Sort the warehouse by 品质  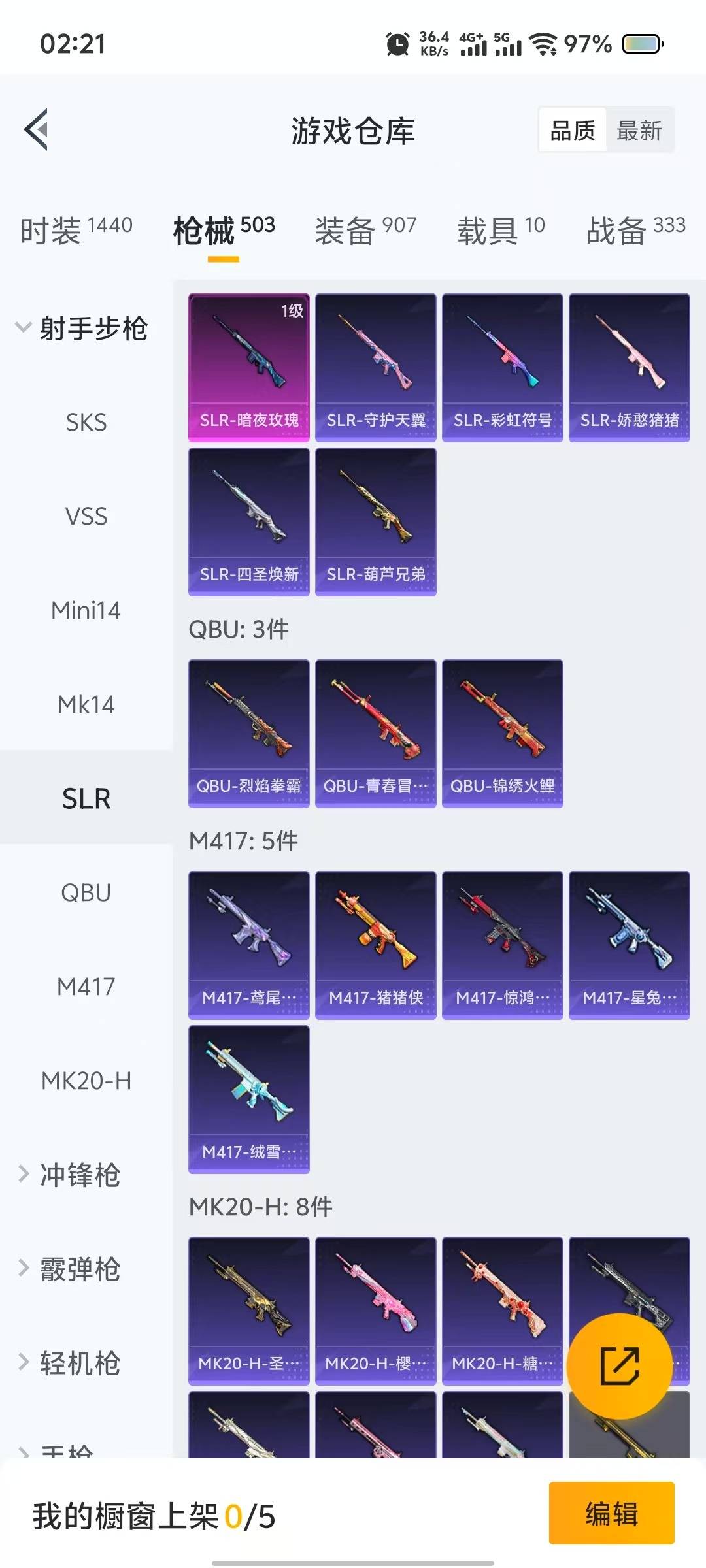click(x=573, y=131)
